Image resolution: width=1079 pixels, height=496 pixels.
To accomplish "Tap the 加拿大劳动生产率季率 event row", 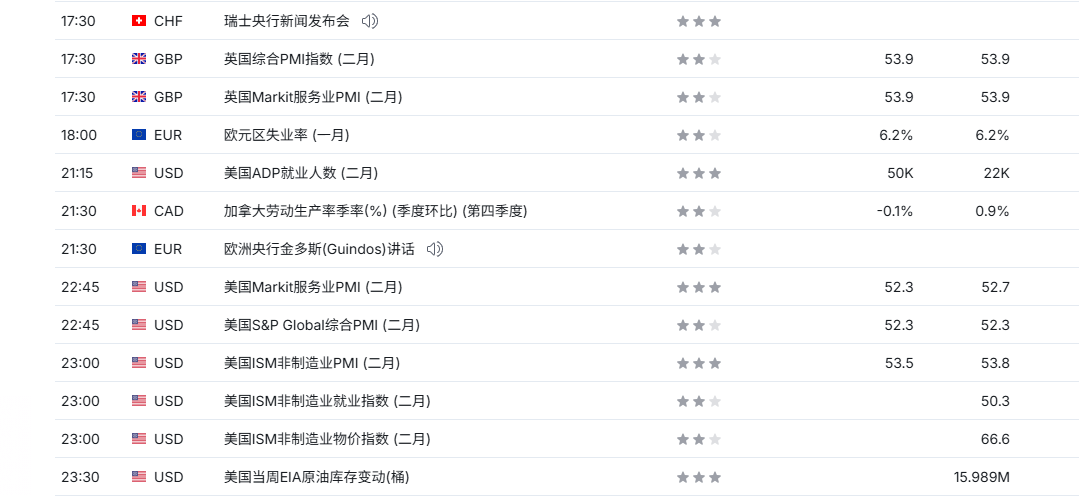I will pos(375,211).
